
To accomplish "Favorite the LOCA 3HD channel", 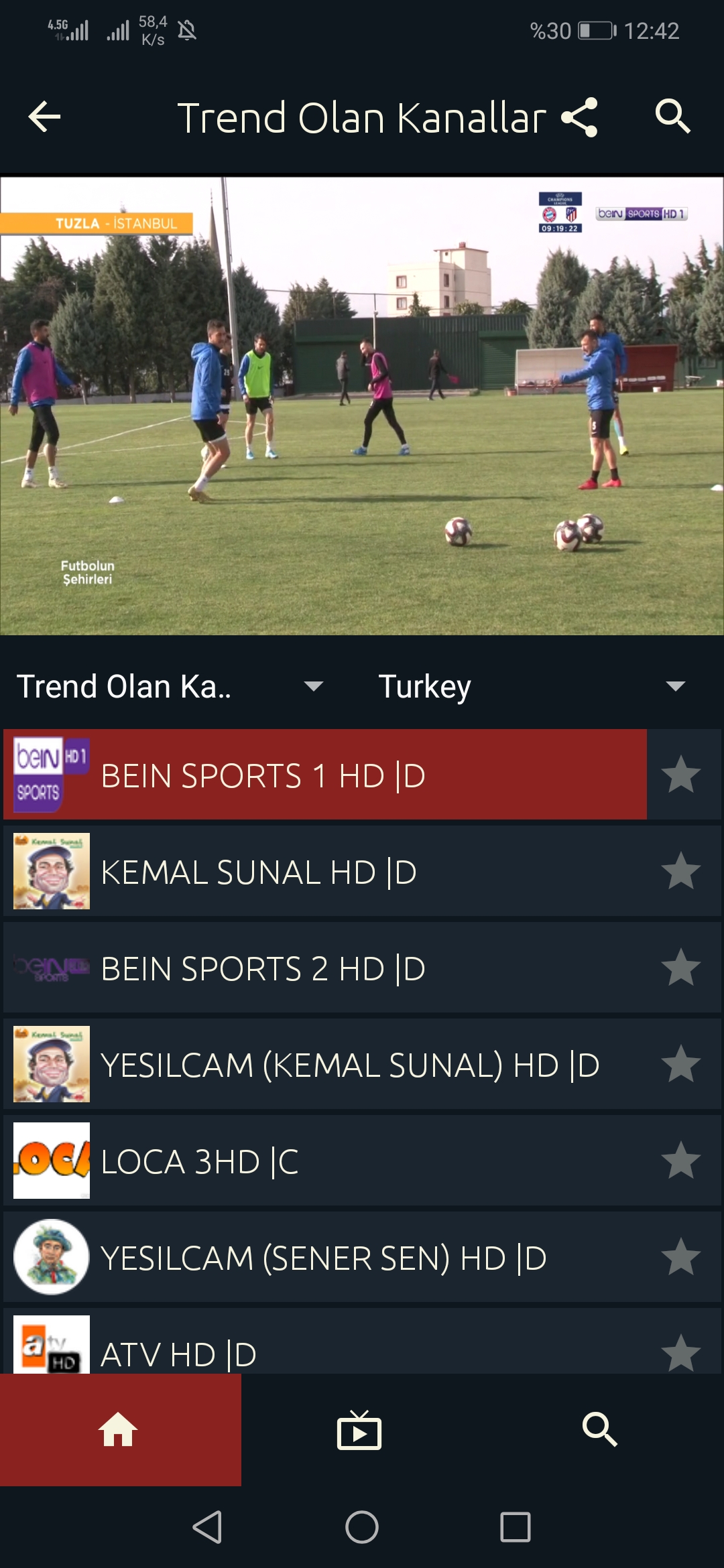I will [x=681, y=1161].
